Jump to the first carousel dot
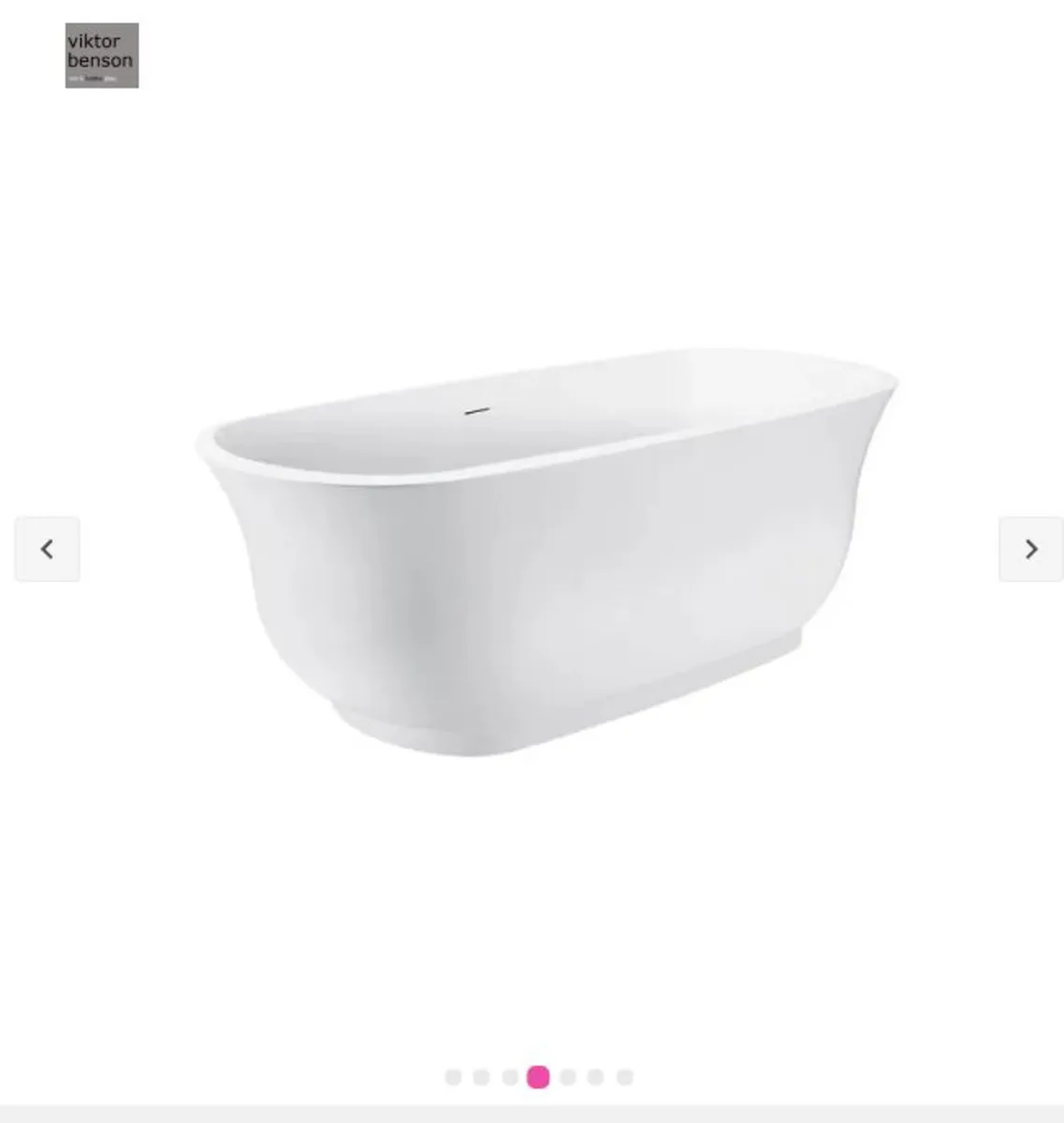The image size is (1064, 1123). coord(453,1077)
